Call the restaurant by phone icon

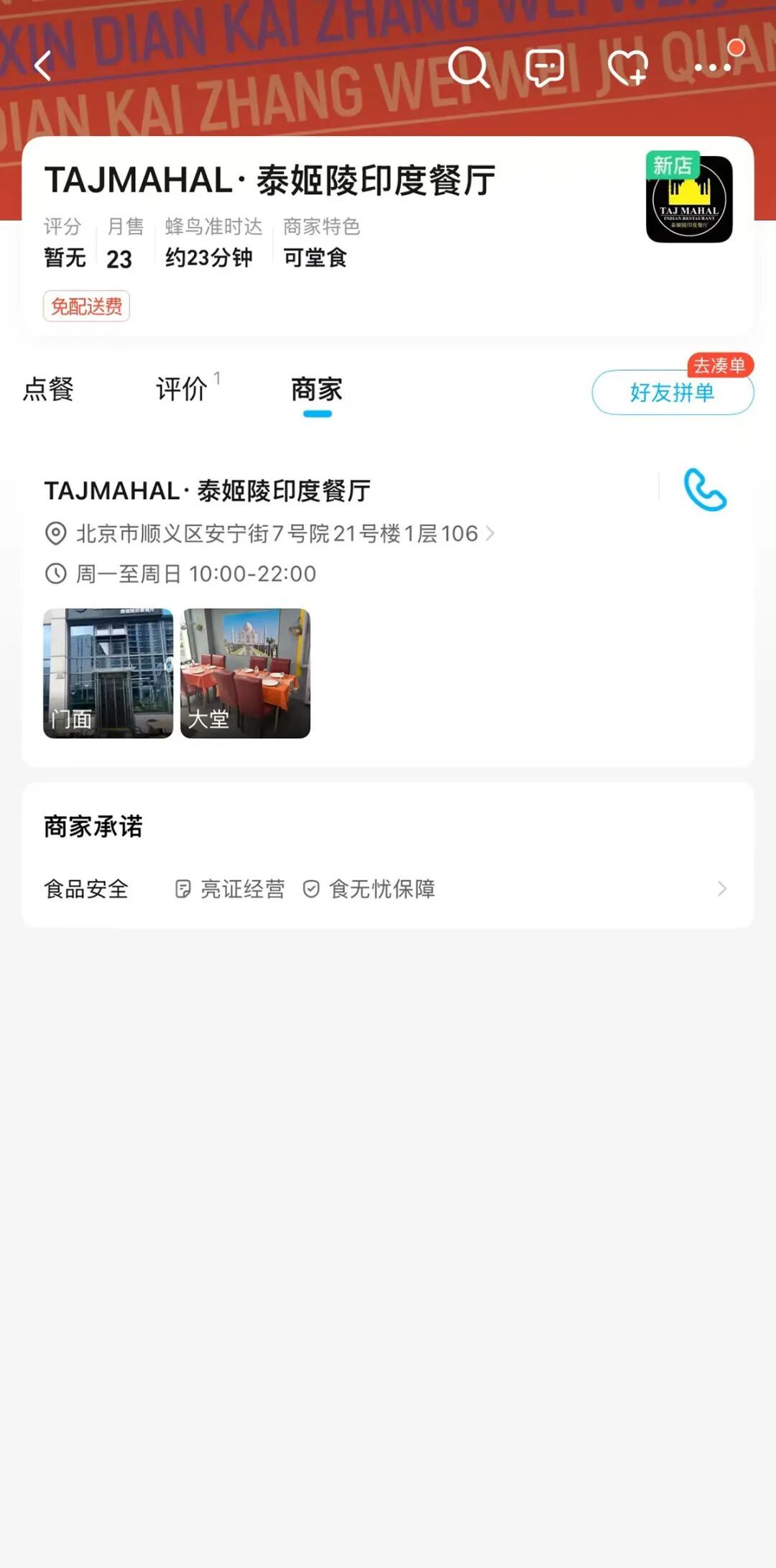point(705,490)
